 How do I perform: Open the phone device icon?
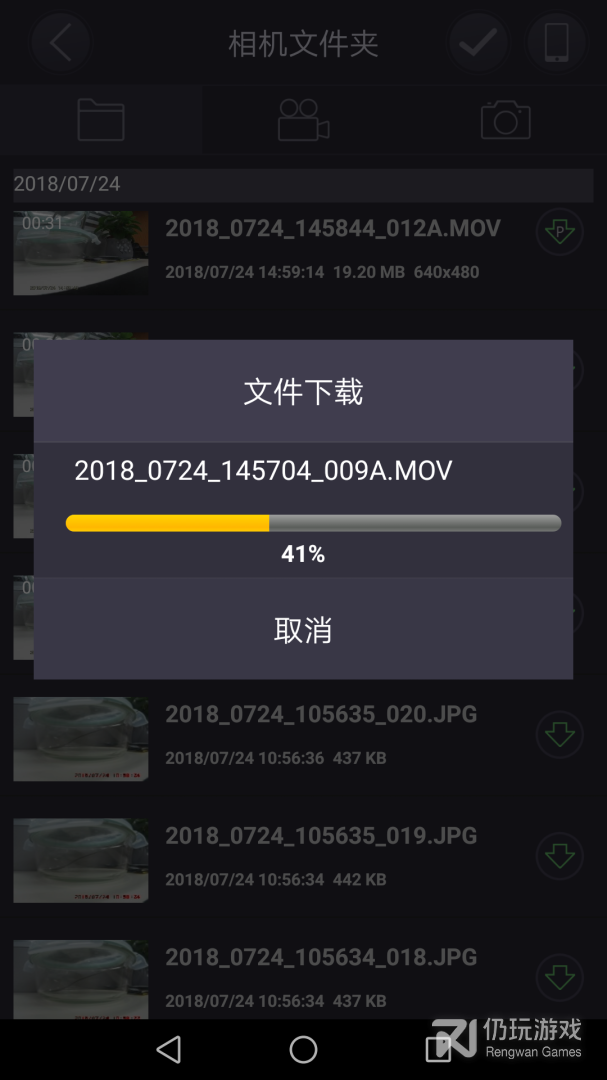pos(557,43)
